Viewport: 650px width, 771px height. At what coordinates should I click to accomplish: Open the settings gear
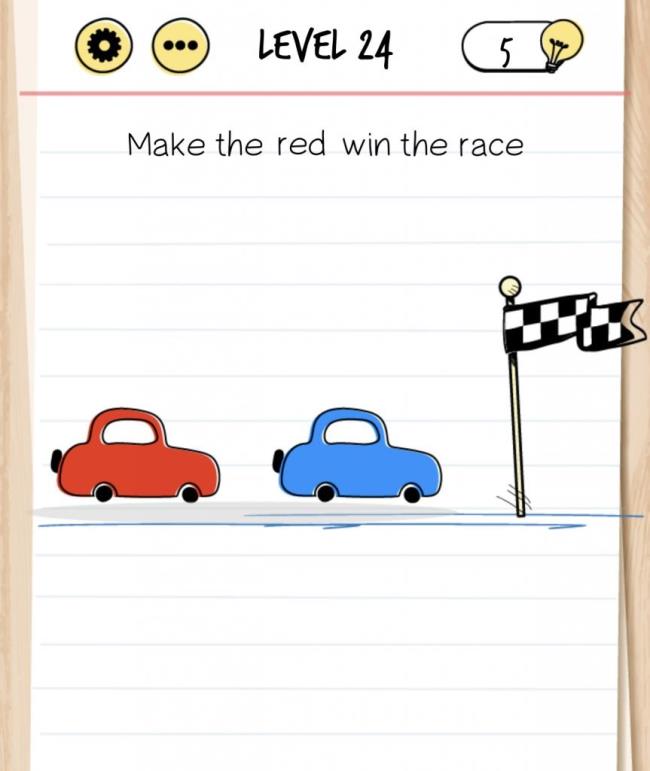(104, 48)
